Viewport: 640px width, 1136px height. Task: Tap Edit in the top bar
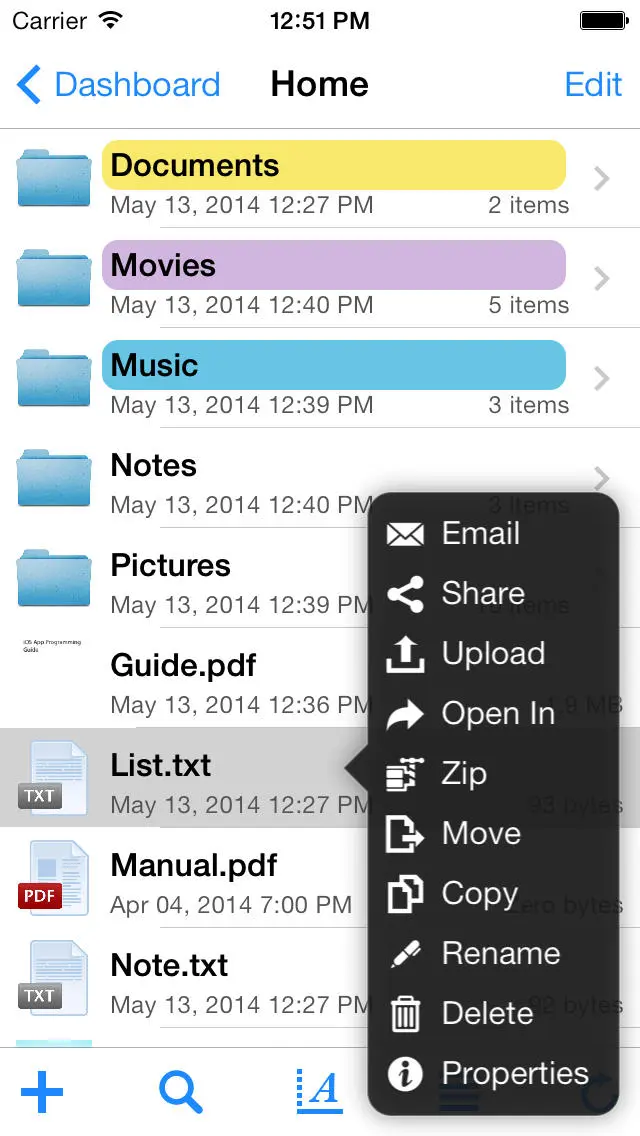coord(593,85)
